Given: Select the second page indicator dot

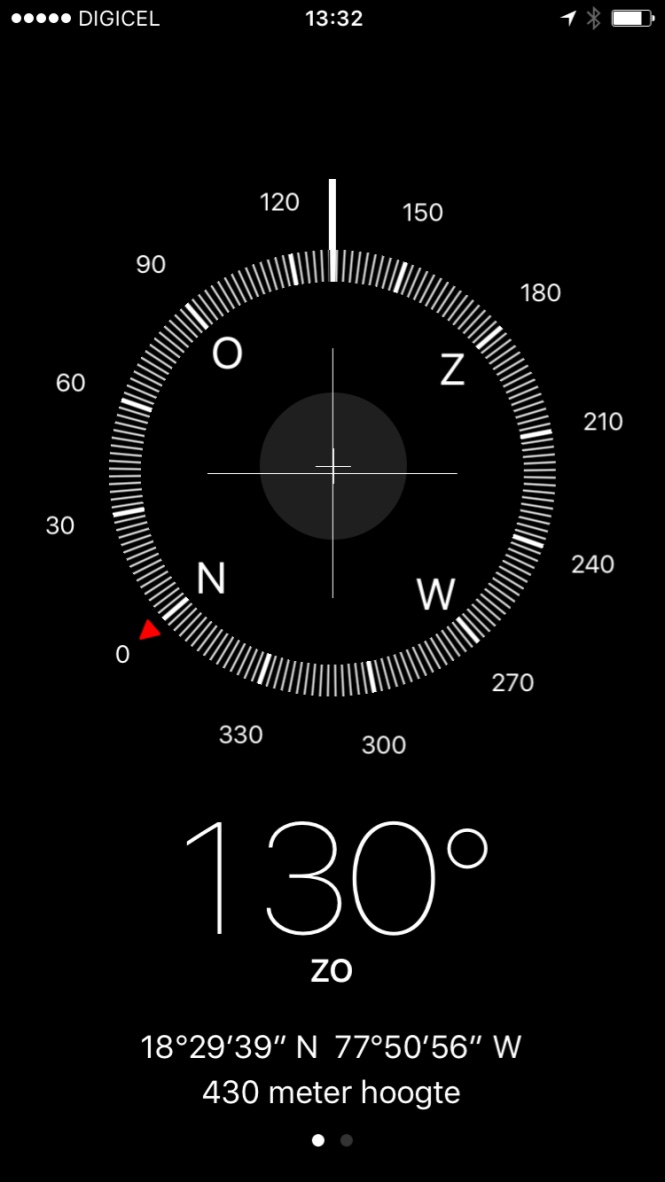Looking at the screenshot, I should click(x=346, y=1141).
